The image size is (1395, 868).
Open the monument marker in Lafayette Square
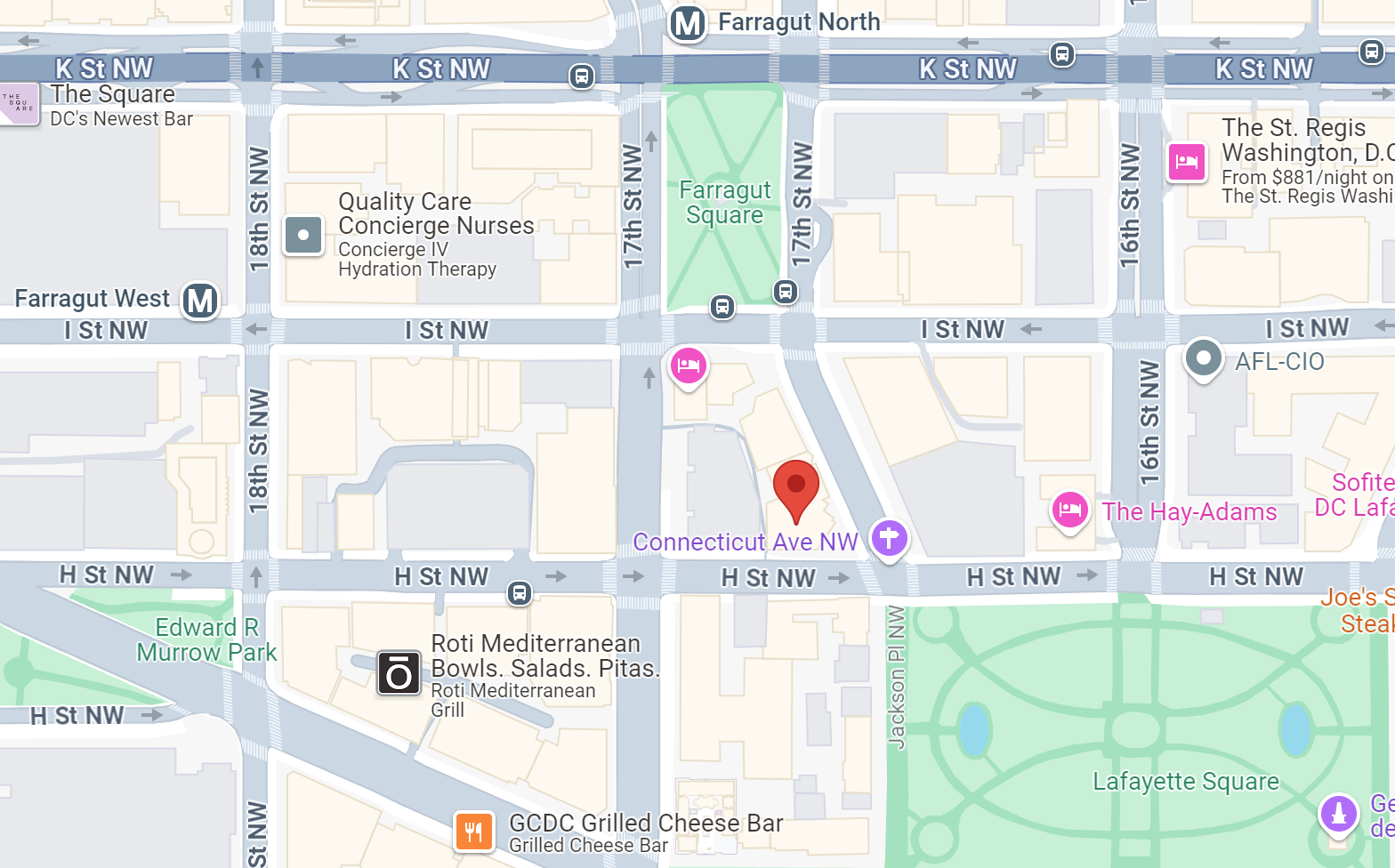pos(1338,813)
